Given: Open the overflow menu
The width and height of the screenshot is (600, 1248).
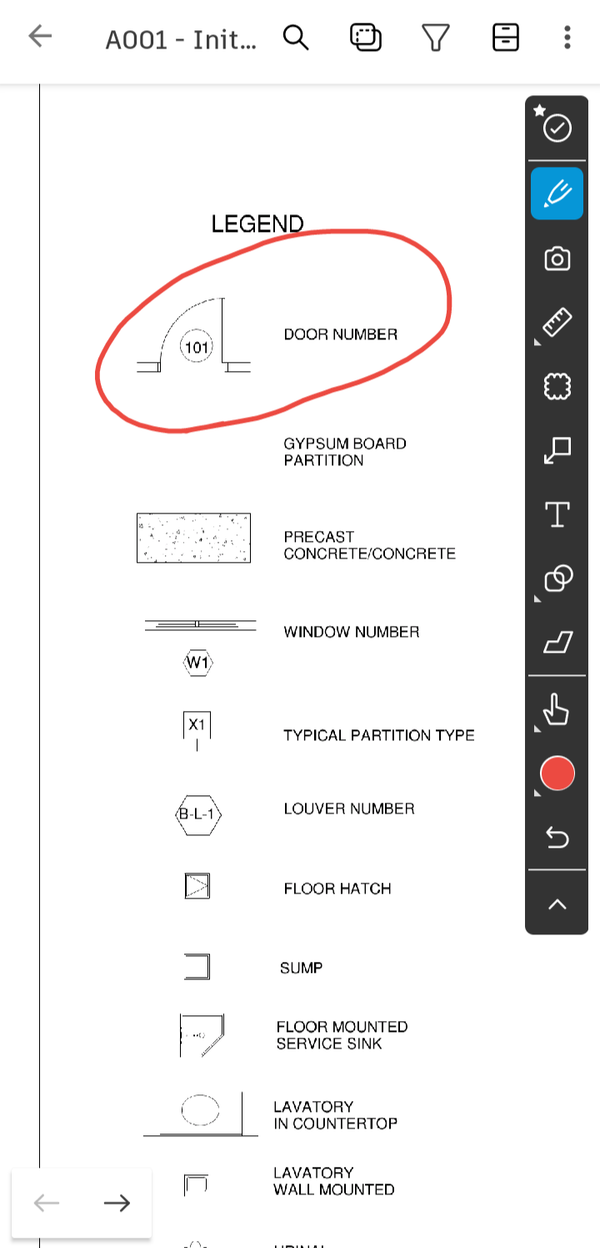Looking at the screenshot, I should pos(567,38).
